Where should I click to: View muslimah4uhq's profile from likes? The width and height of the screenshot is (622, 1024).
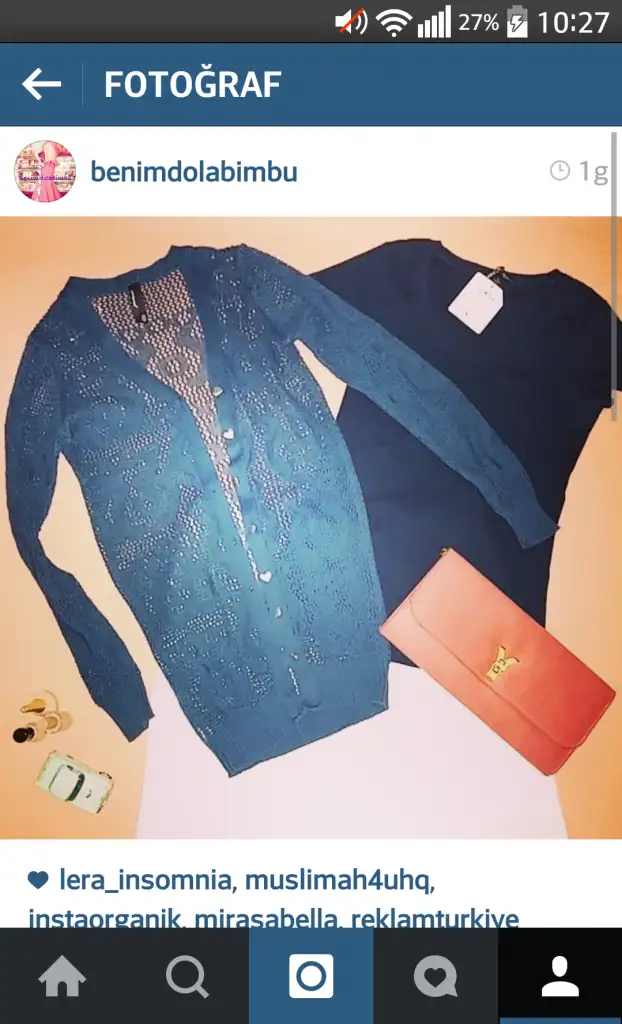click(339, 881)
